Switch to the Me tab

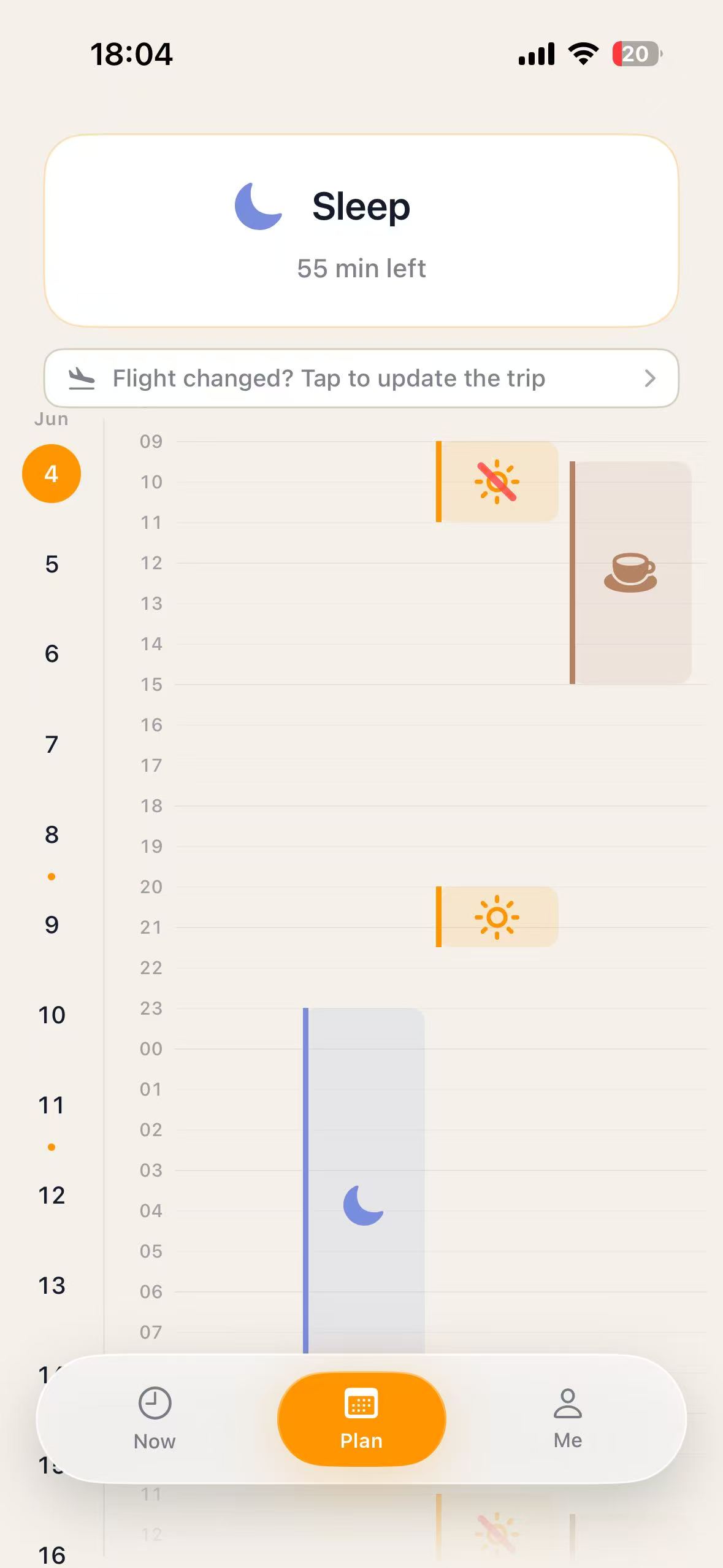[x=568, y=1419]
